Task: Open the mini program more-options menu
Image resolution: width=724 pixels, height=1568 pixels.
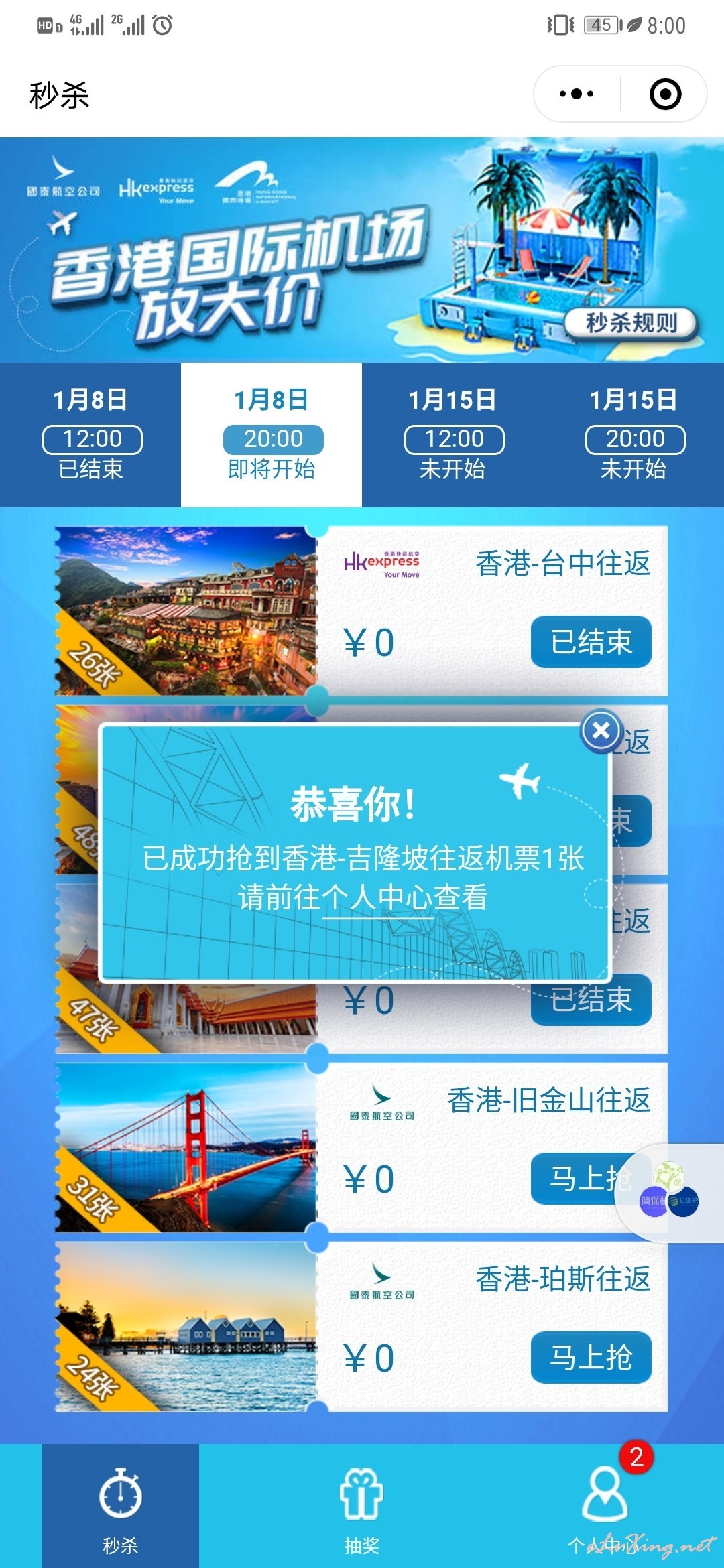Action: pos(577,94)
